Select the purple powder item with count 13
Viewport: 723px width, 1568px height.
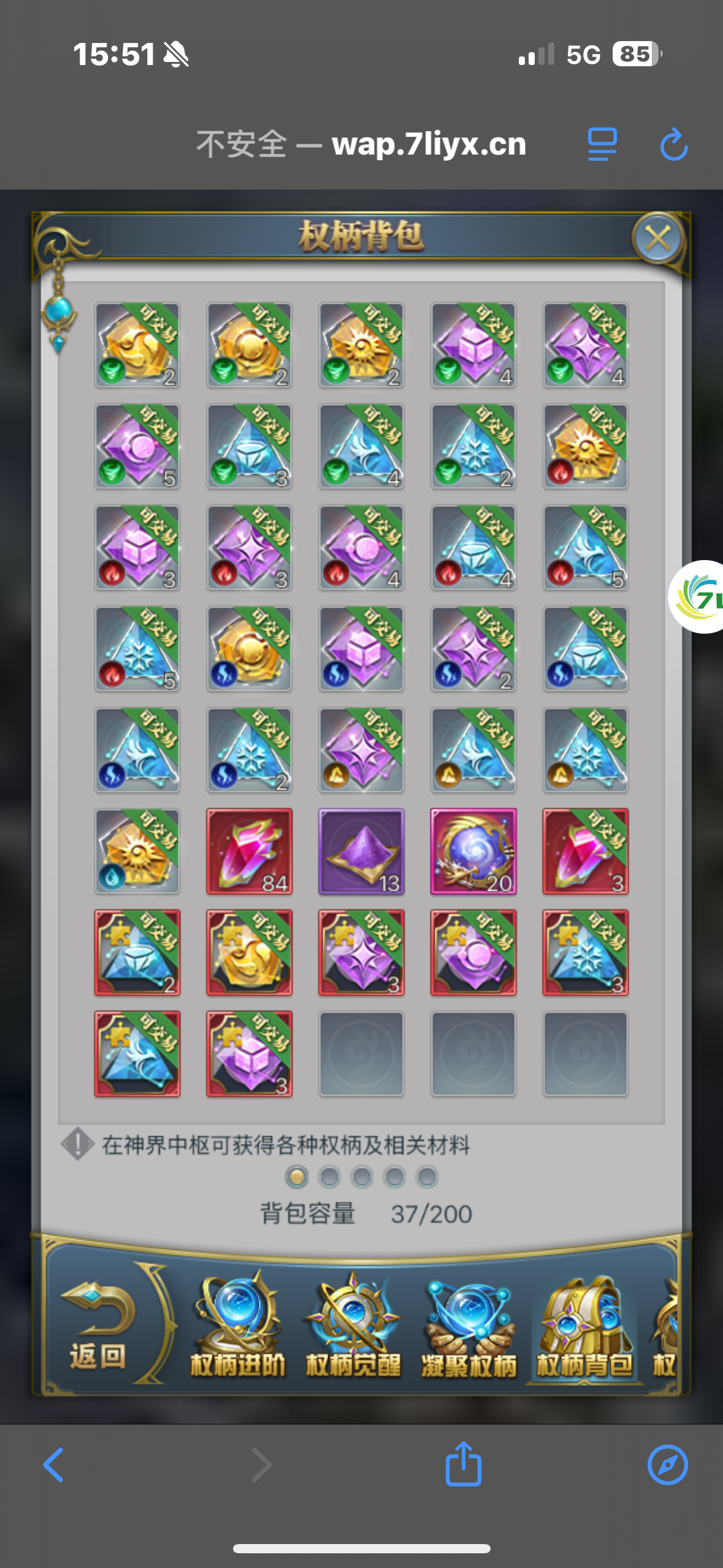click(361, 851)
